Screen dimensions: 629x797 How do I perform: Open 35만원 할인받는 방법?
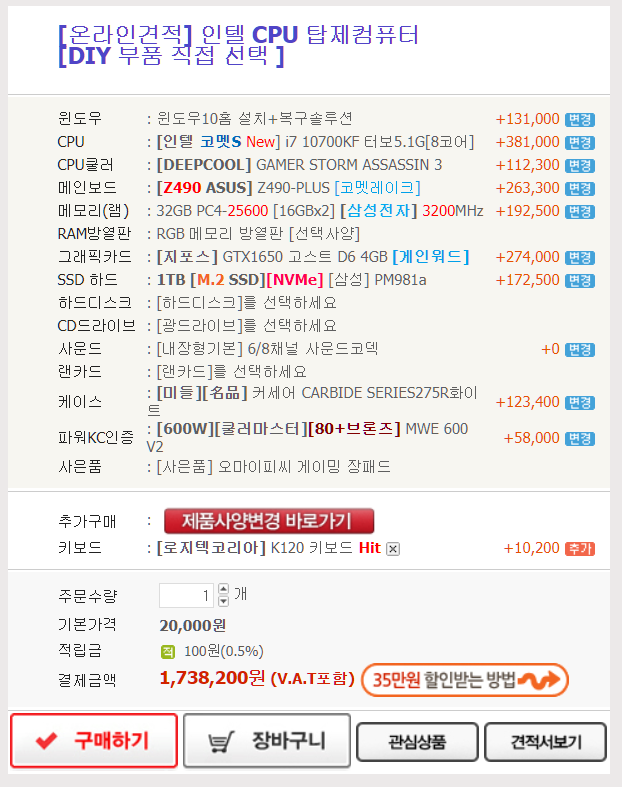click(464, 680)
